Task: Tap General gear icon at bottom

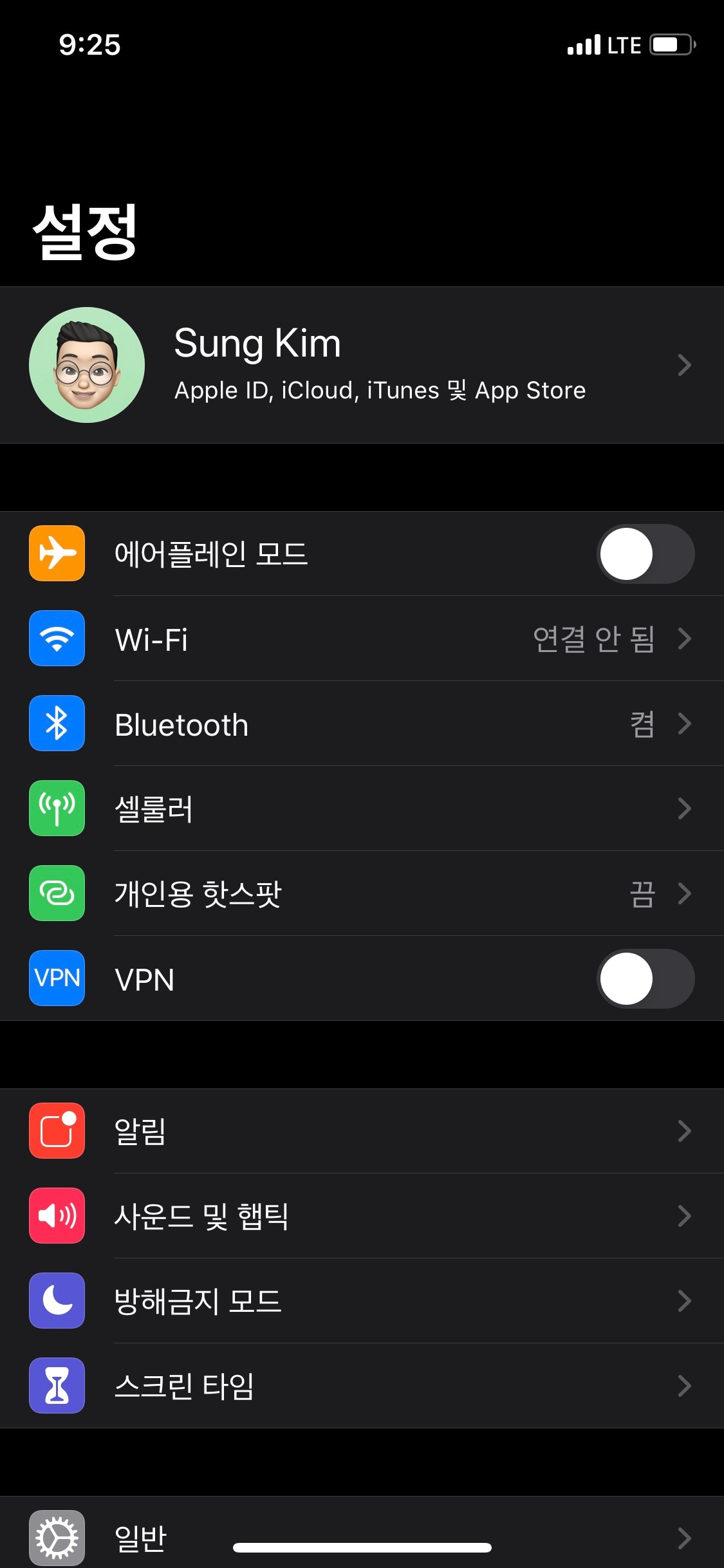Action: (57, 1538)
